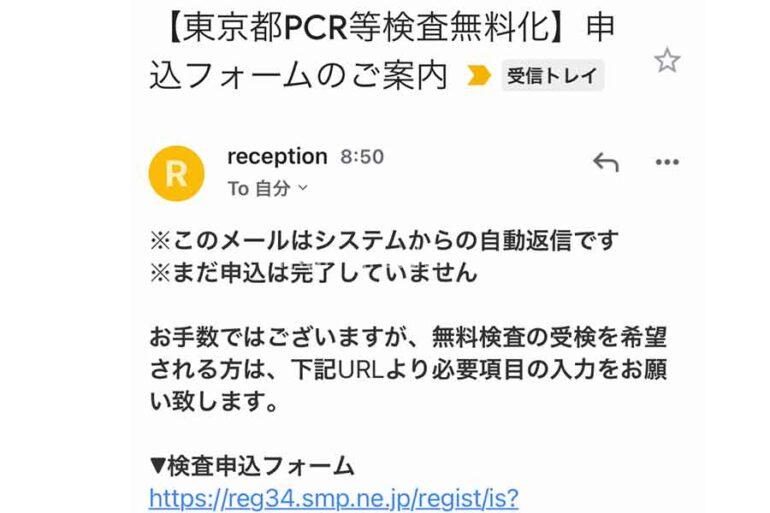Image resolution: width=770 pixels, height=513 pixels.
Task: Tap the 受信トレイ label chip
Action: point(552,76)
